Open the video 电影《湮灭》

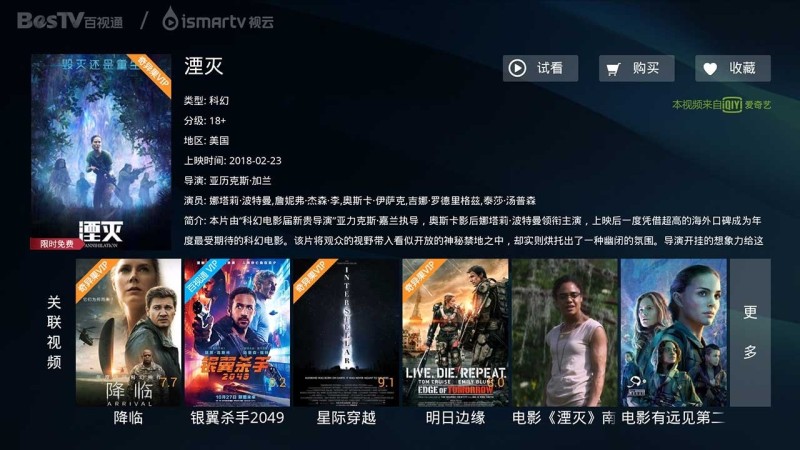point(564,333)
